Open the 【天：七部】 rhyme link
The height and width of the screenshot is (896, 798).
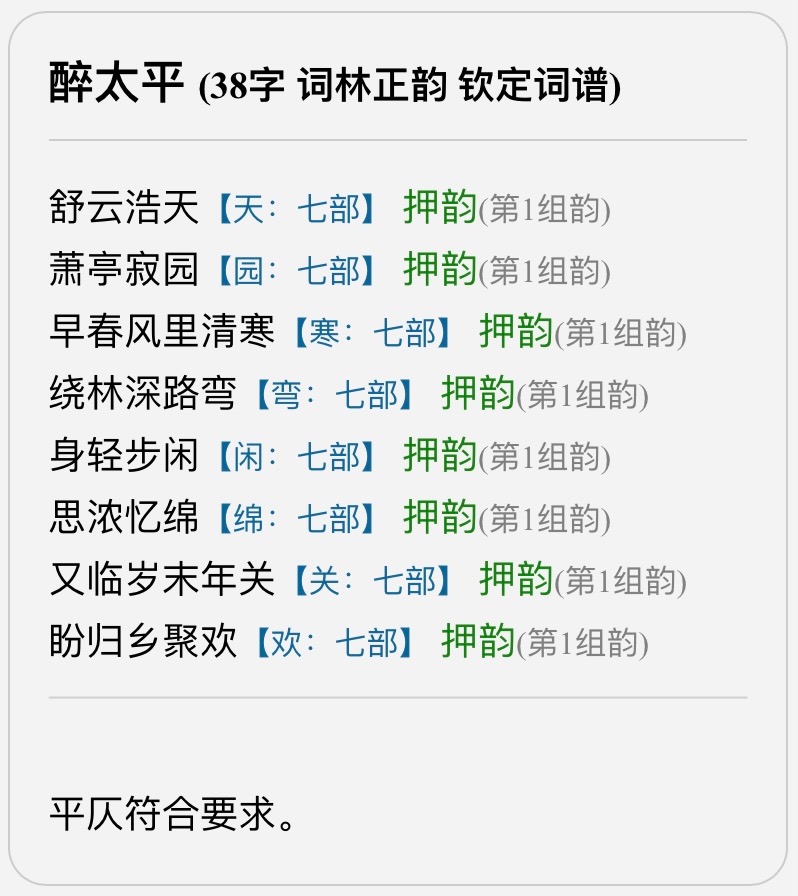297,209
